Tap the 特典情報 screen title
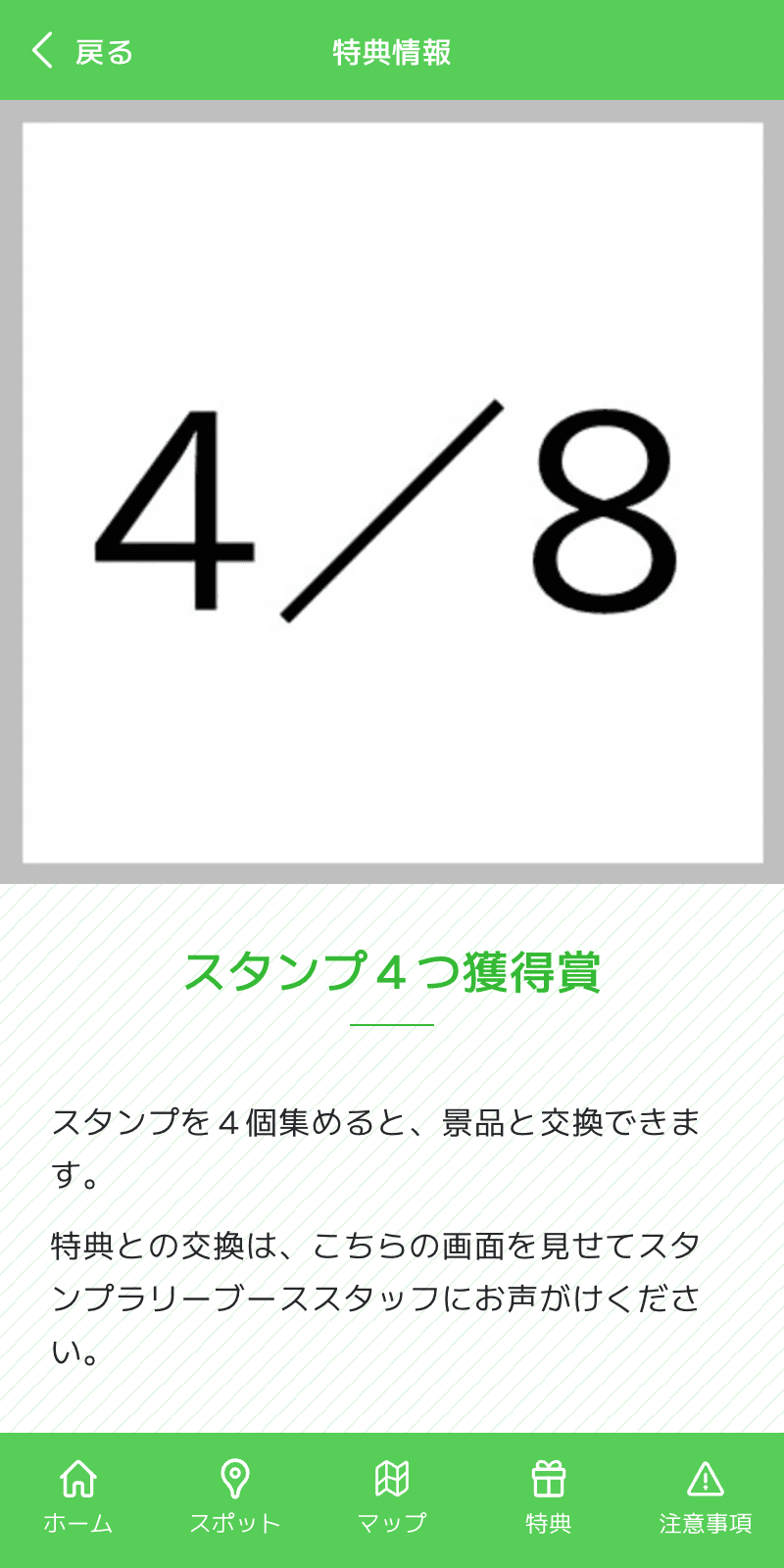This screenshot has width=784, height=1568. [x=392, y=51]
